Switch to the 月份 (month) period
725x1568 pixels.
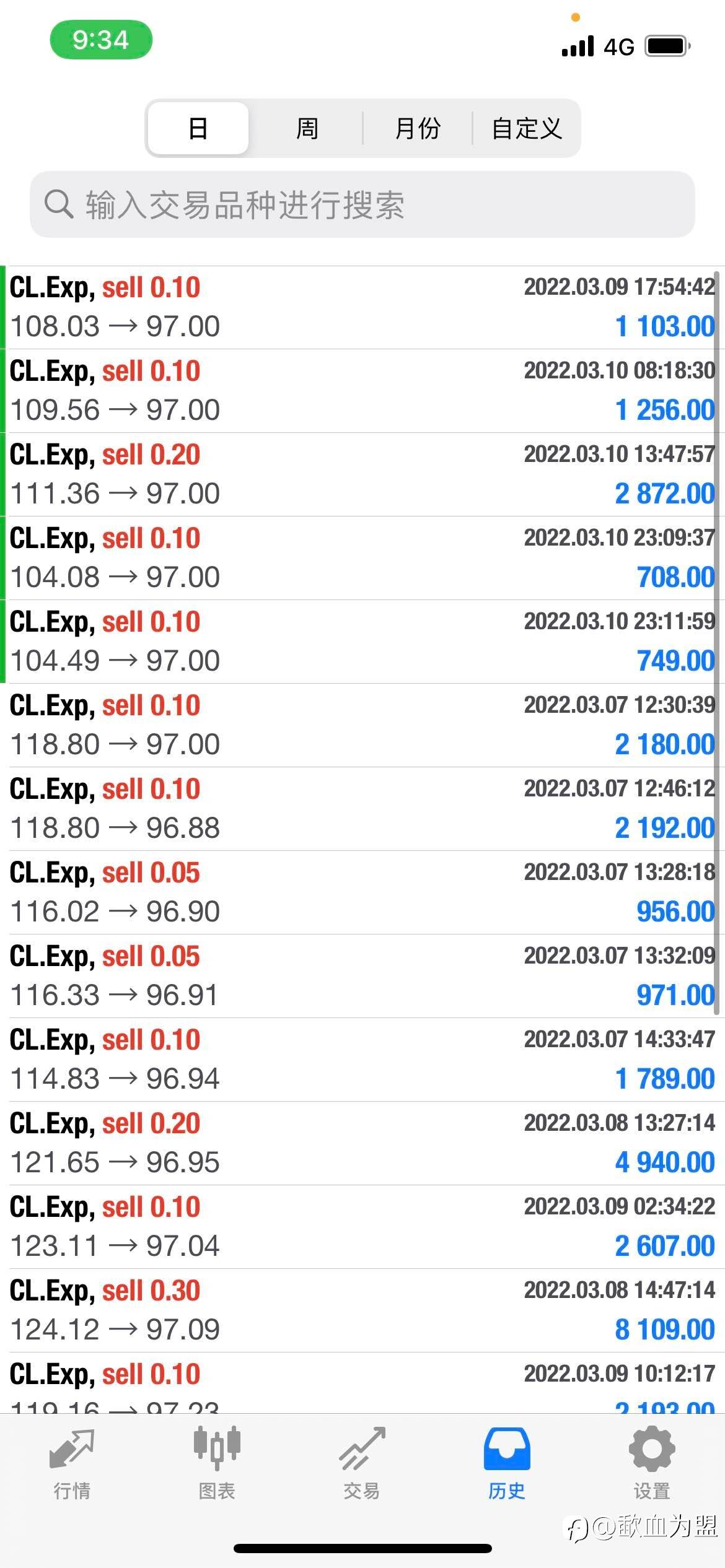pyautogui.click(x=418, y=128)
